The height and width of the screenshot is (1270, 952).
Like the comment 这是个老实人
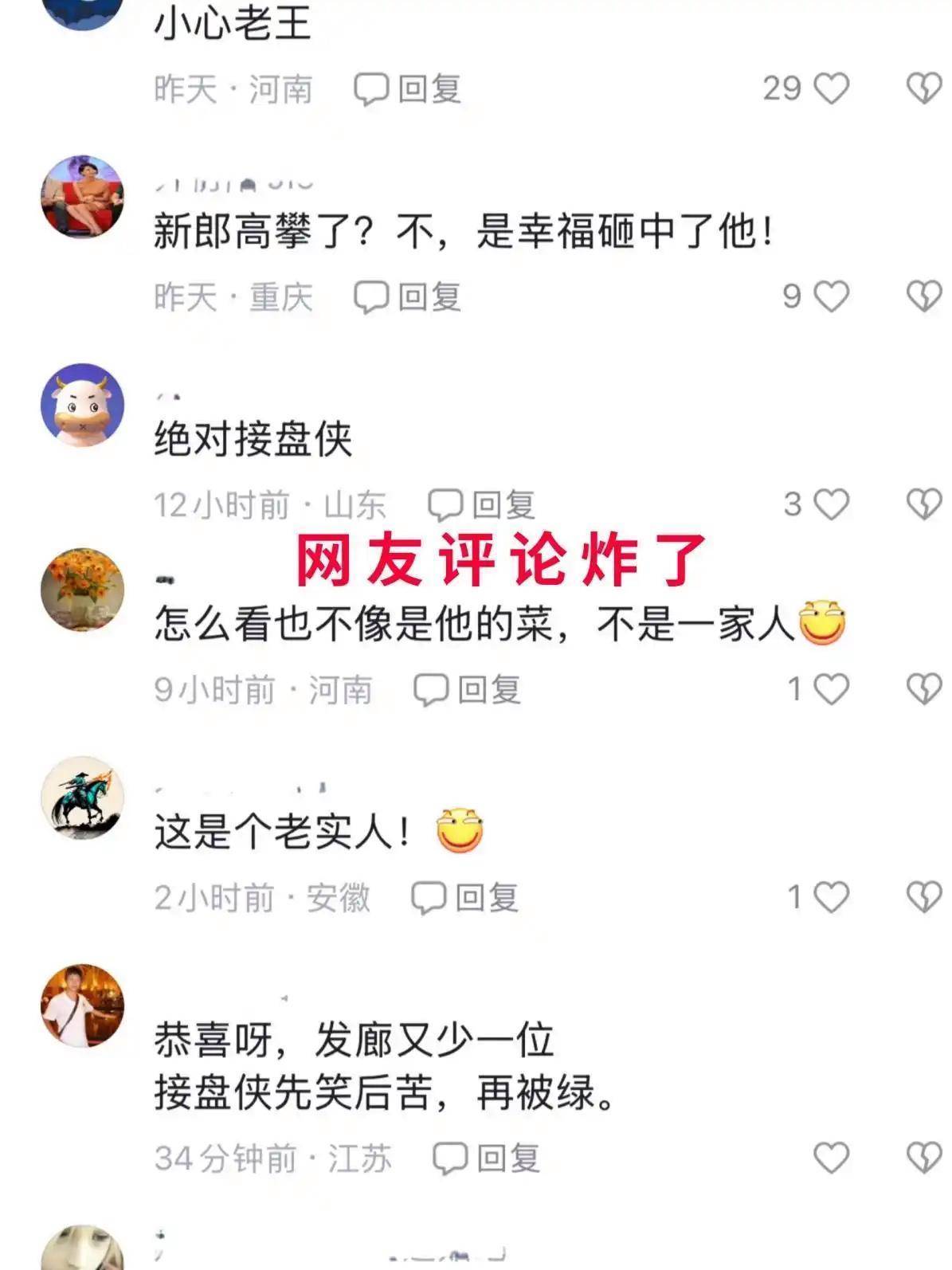point(831,897)
